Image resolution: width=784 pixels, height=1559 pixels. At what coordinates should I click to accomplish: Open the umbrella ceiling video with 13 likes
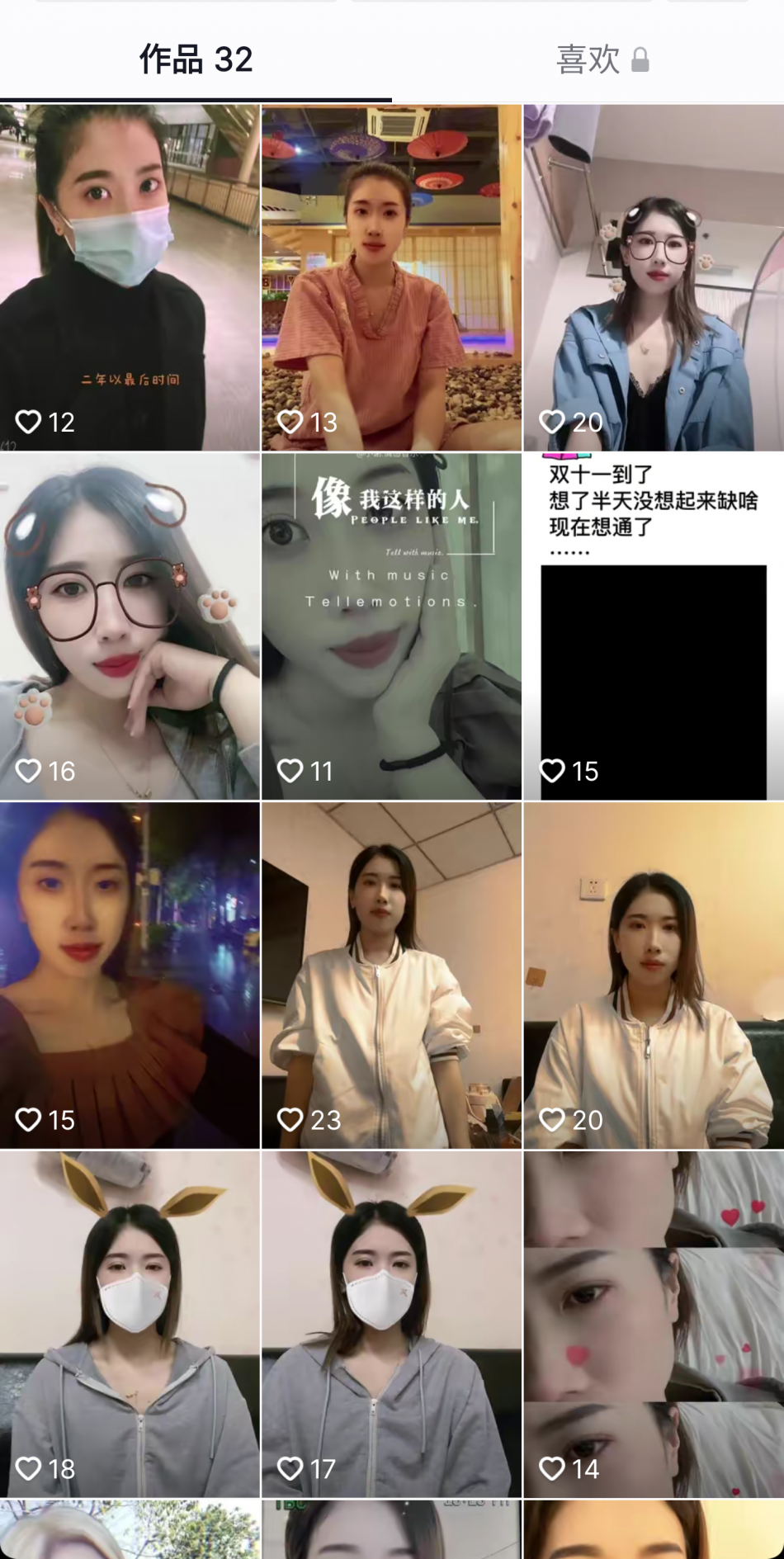click(391, 276)
